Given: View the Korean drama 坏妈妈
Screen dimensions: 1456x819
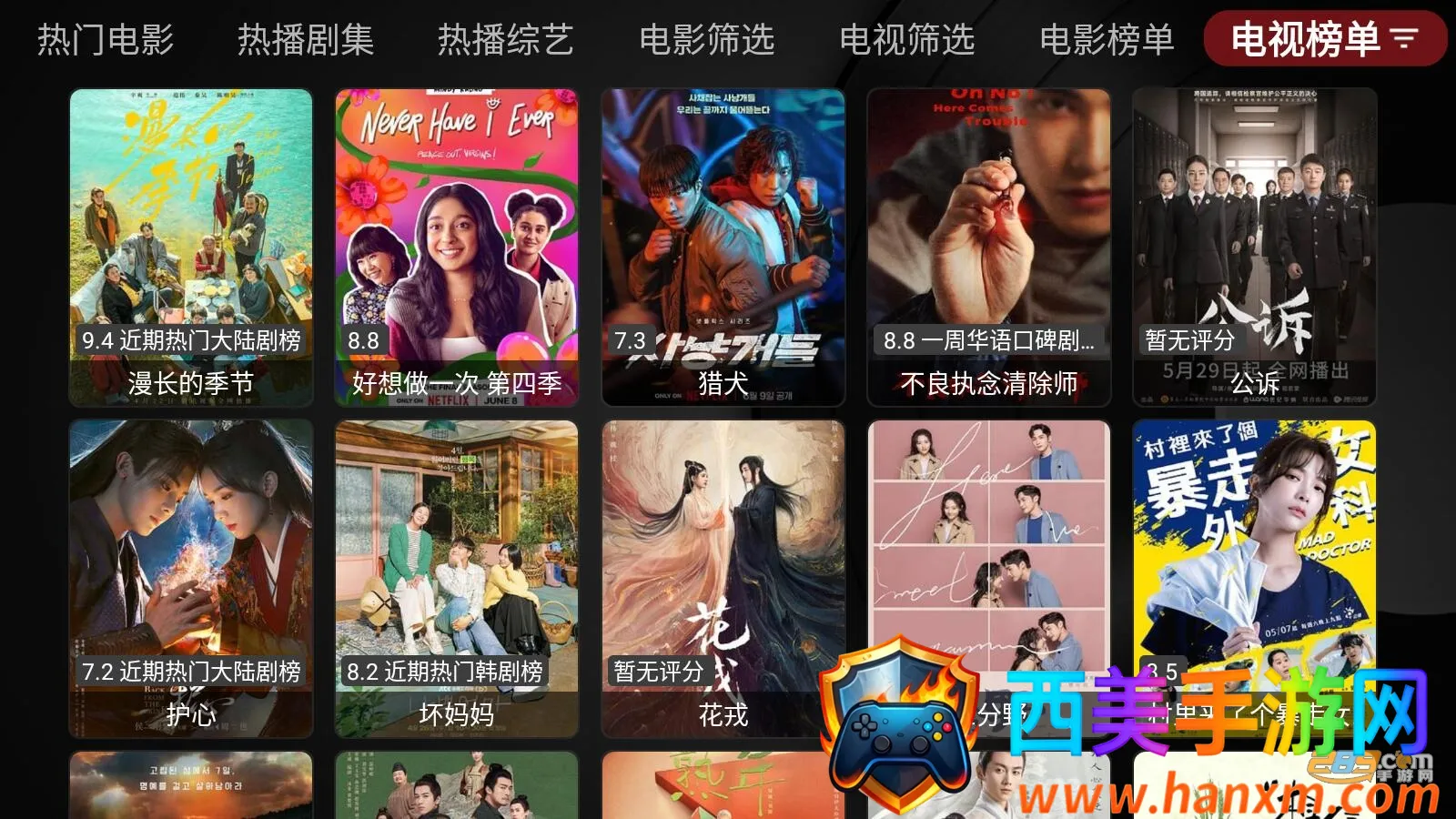Looking at the screenshot, I should pos(457,578).
